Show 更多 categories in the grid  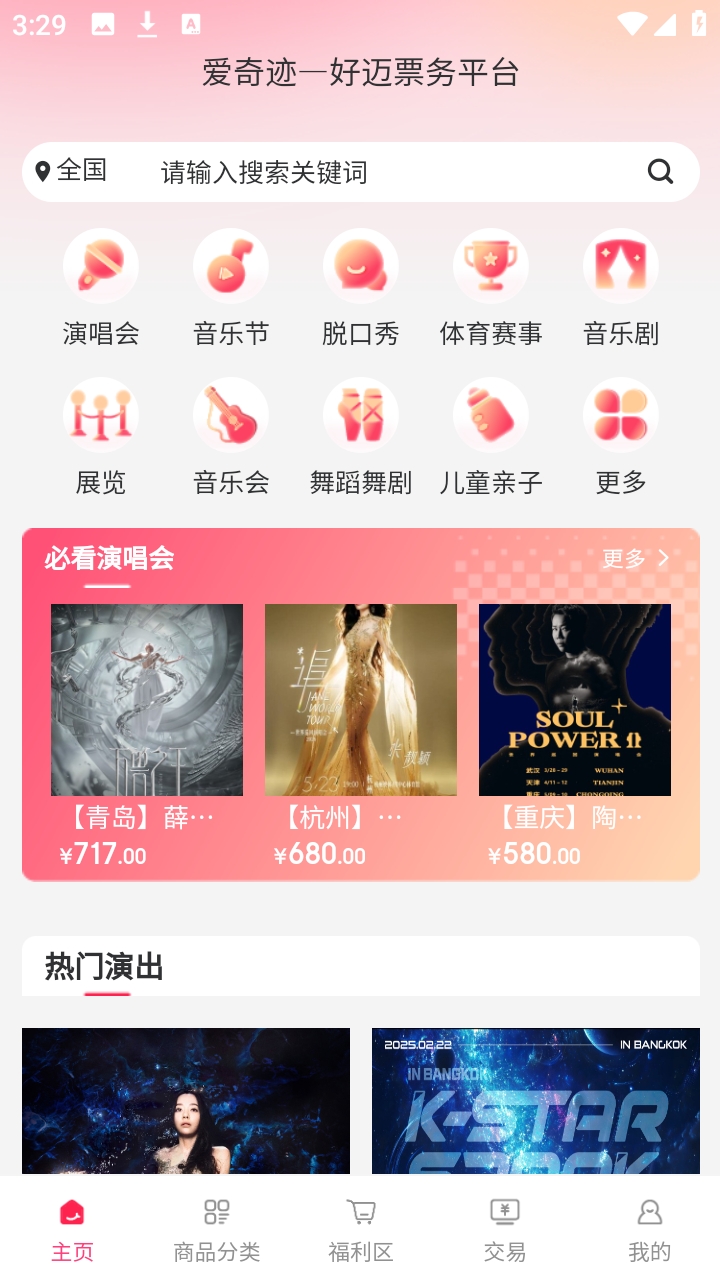point(621,437)
